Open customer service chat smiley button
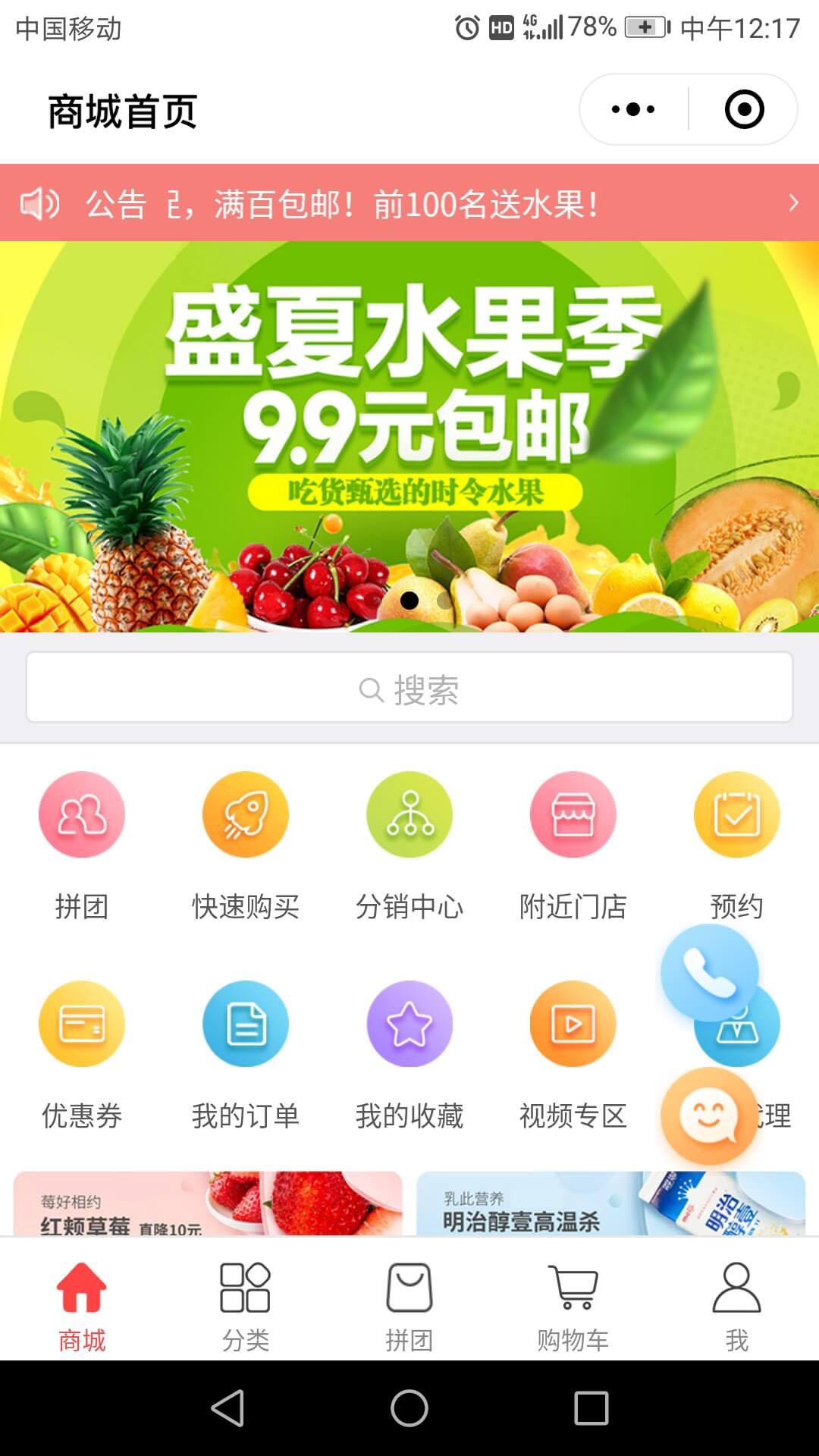The width and height of the screenshot is (819, 1456). point(709,1116)
